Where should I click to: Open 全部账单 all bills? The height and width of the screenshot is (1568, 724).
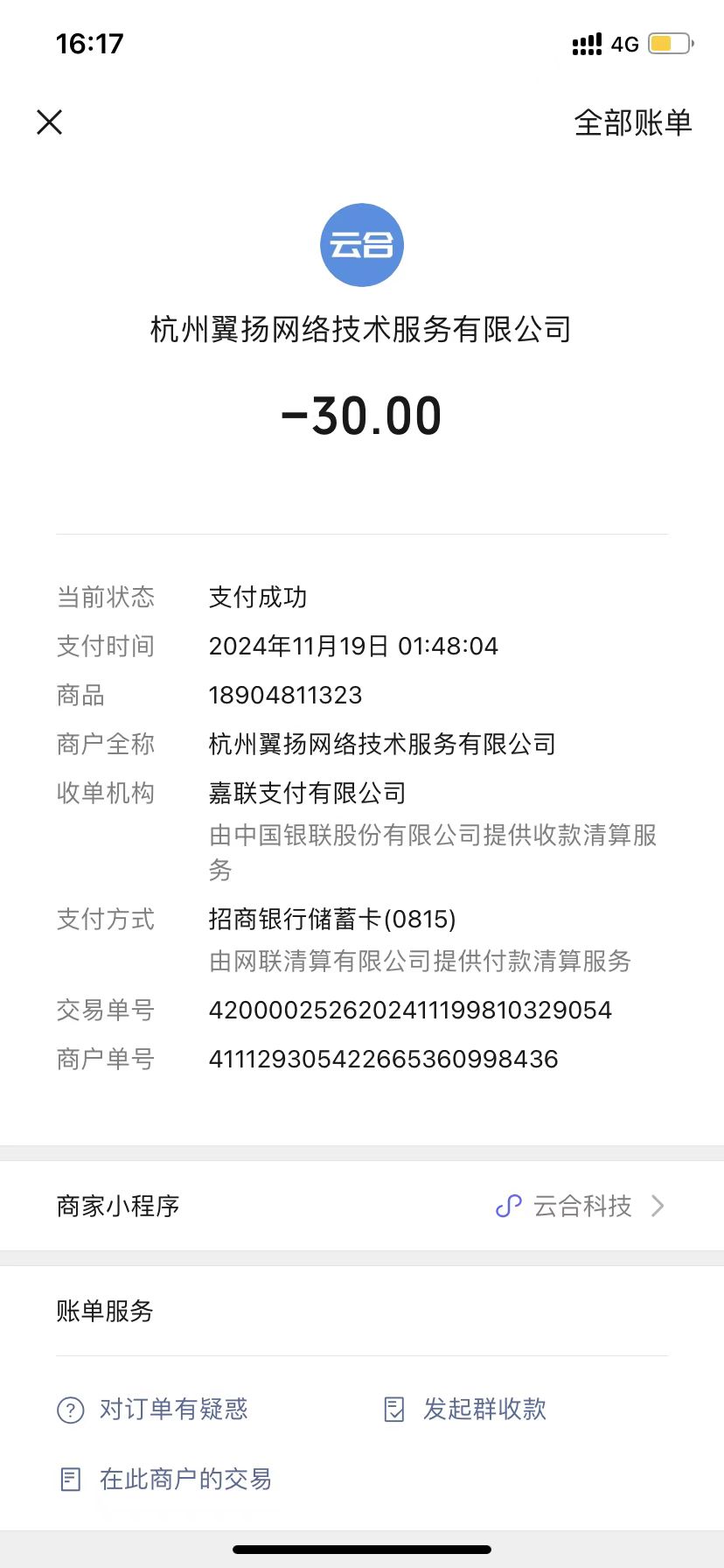(632, 122)
